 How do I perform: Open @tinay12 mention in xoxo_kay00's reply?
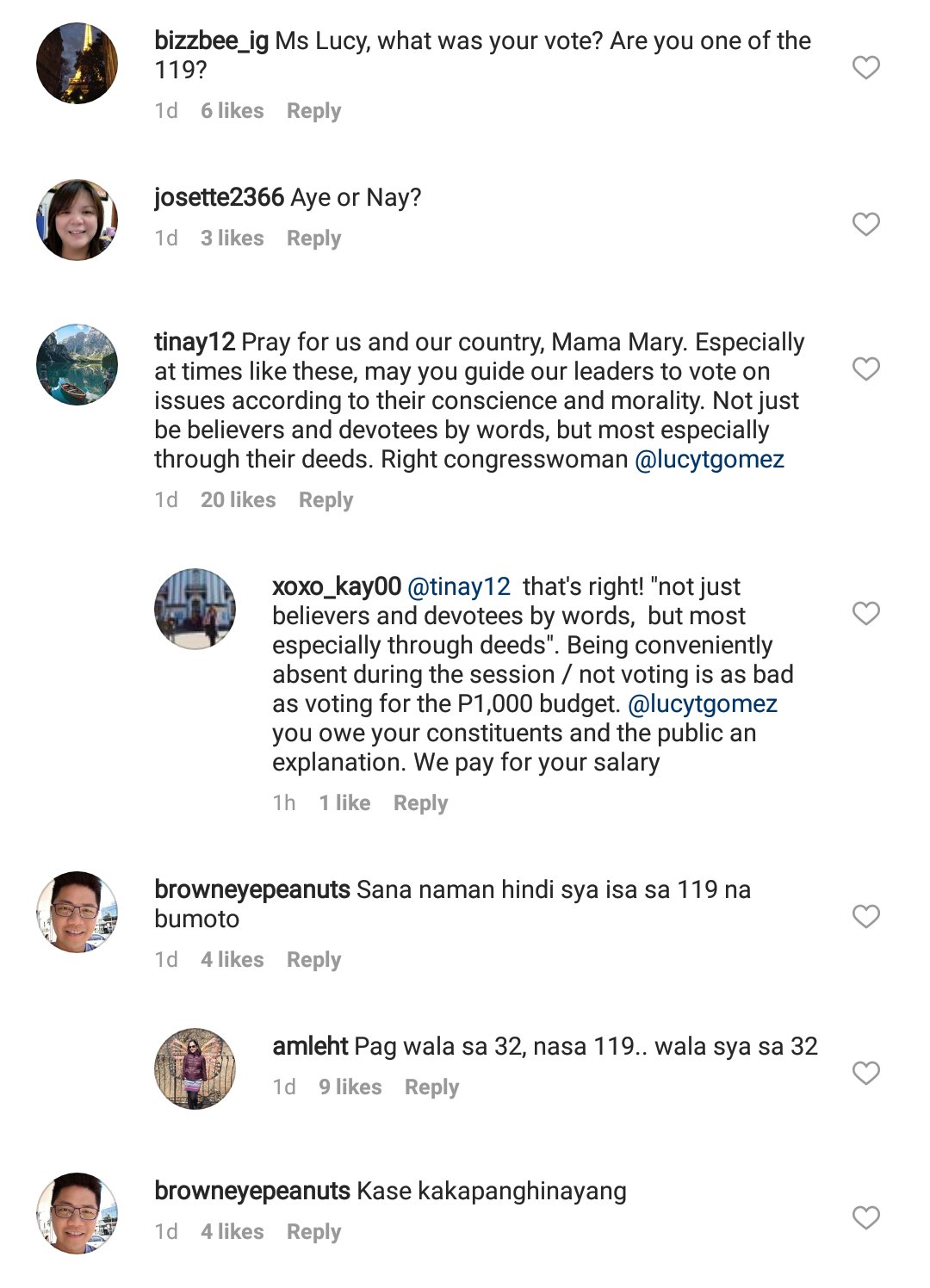458,587
